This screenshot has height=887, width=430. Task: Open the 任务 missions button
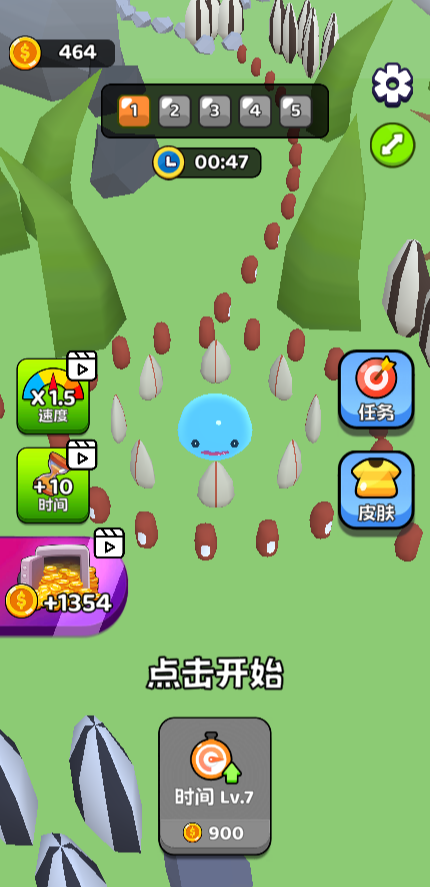pyautogui.click(x=376, y=390)
